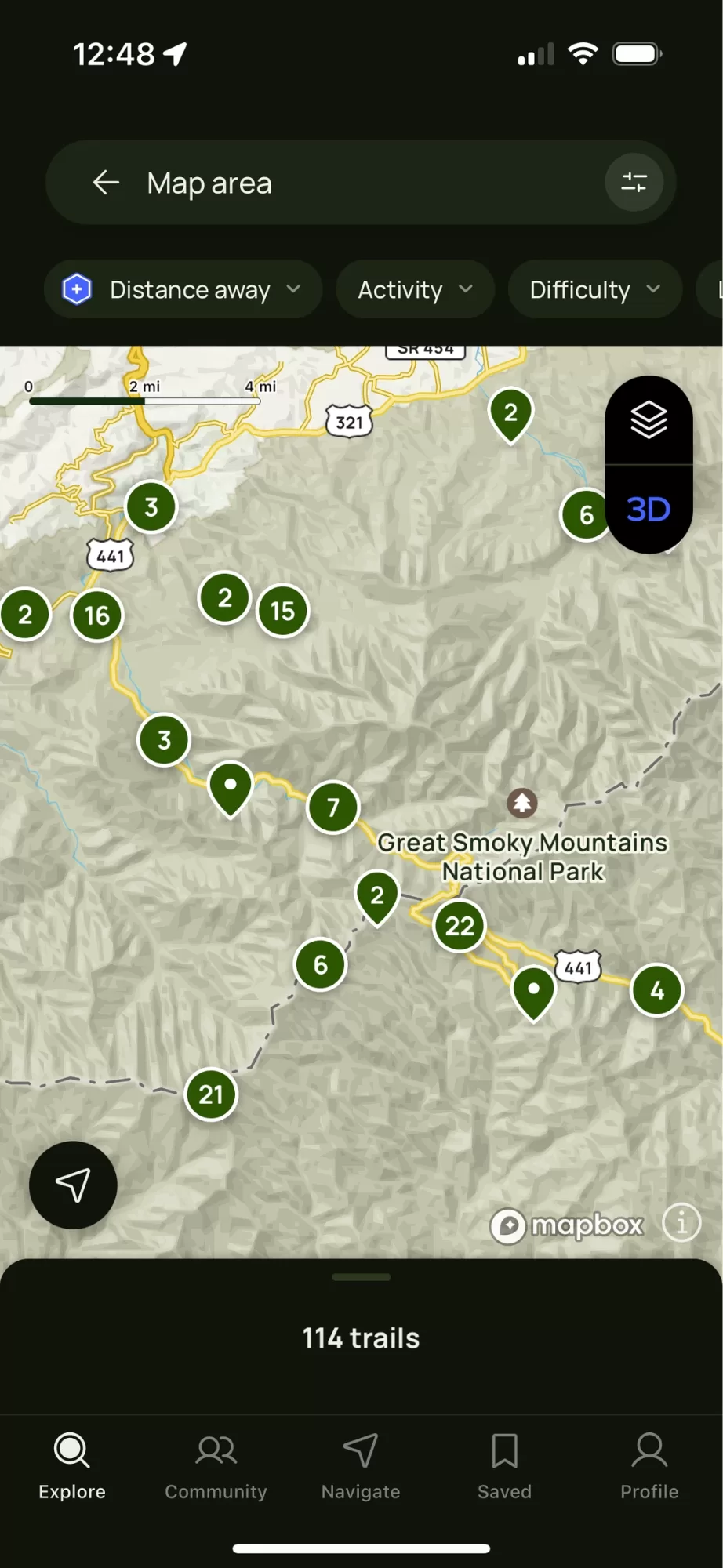Select the 7-trail cluster marker
Viewport: 723px width, 1568px height.
(333, 807)
